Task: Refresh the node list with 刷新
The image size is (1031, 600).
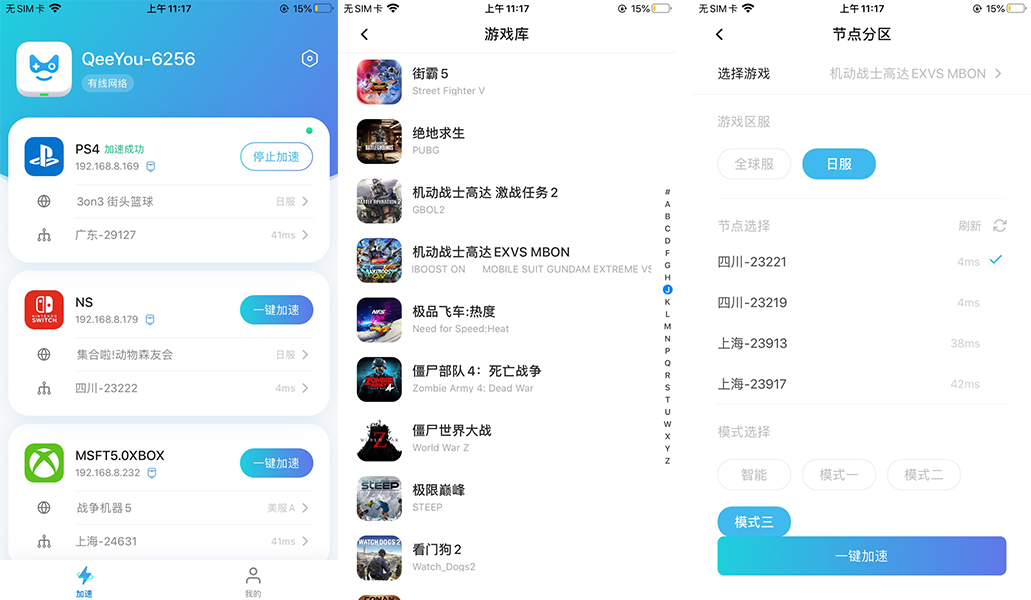Action: pyautogui.click(x=982, y=226)
